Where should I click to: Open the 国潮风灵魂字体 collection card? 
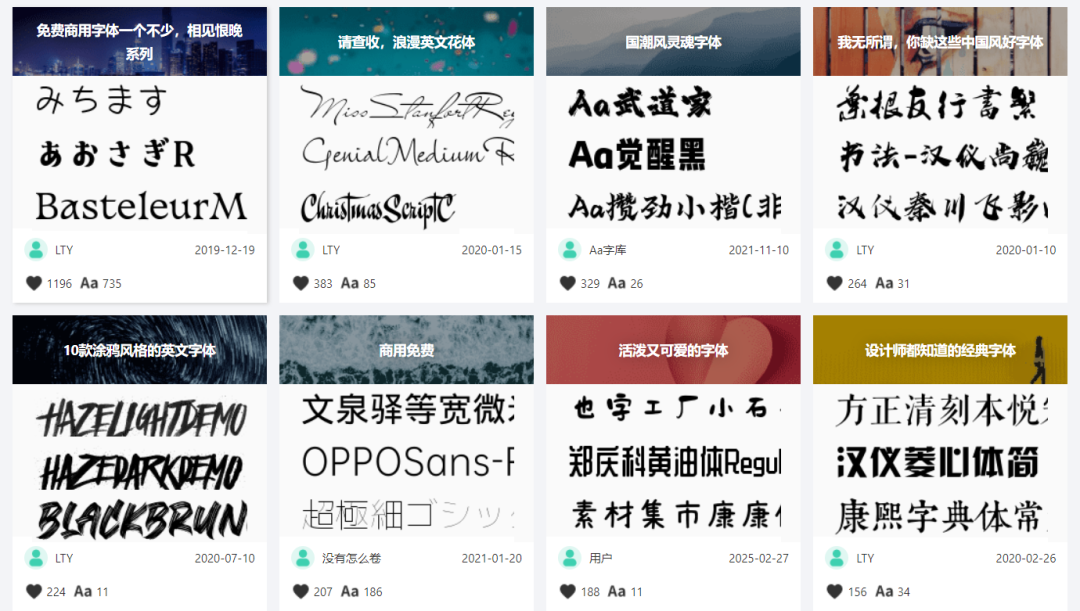673,42
